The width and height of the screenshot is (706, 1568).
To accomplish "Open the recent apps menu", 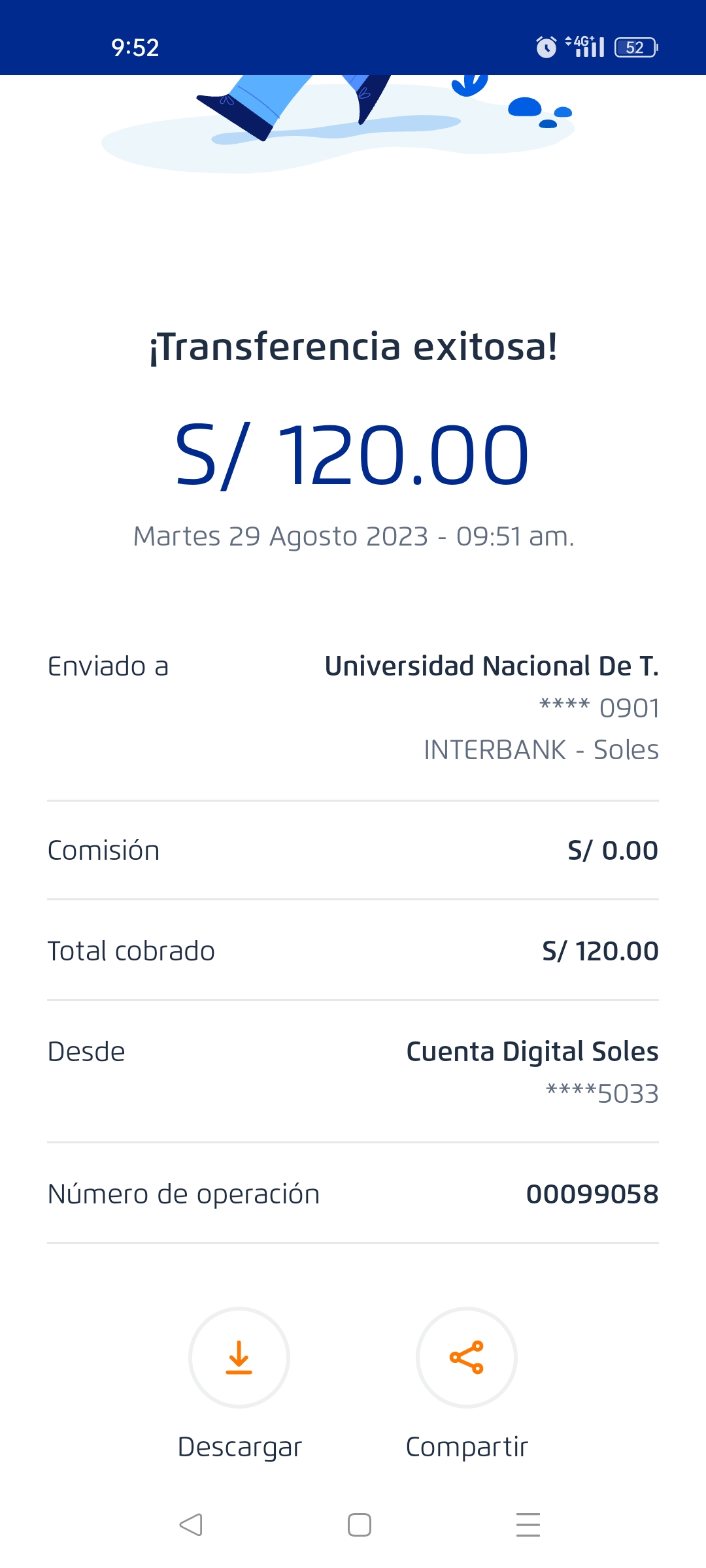I will pyautogui.click(x=528, y=1525).
